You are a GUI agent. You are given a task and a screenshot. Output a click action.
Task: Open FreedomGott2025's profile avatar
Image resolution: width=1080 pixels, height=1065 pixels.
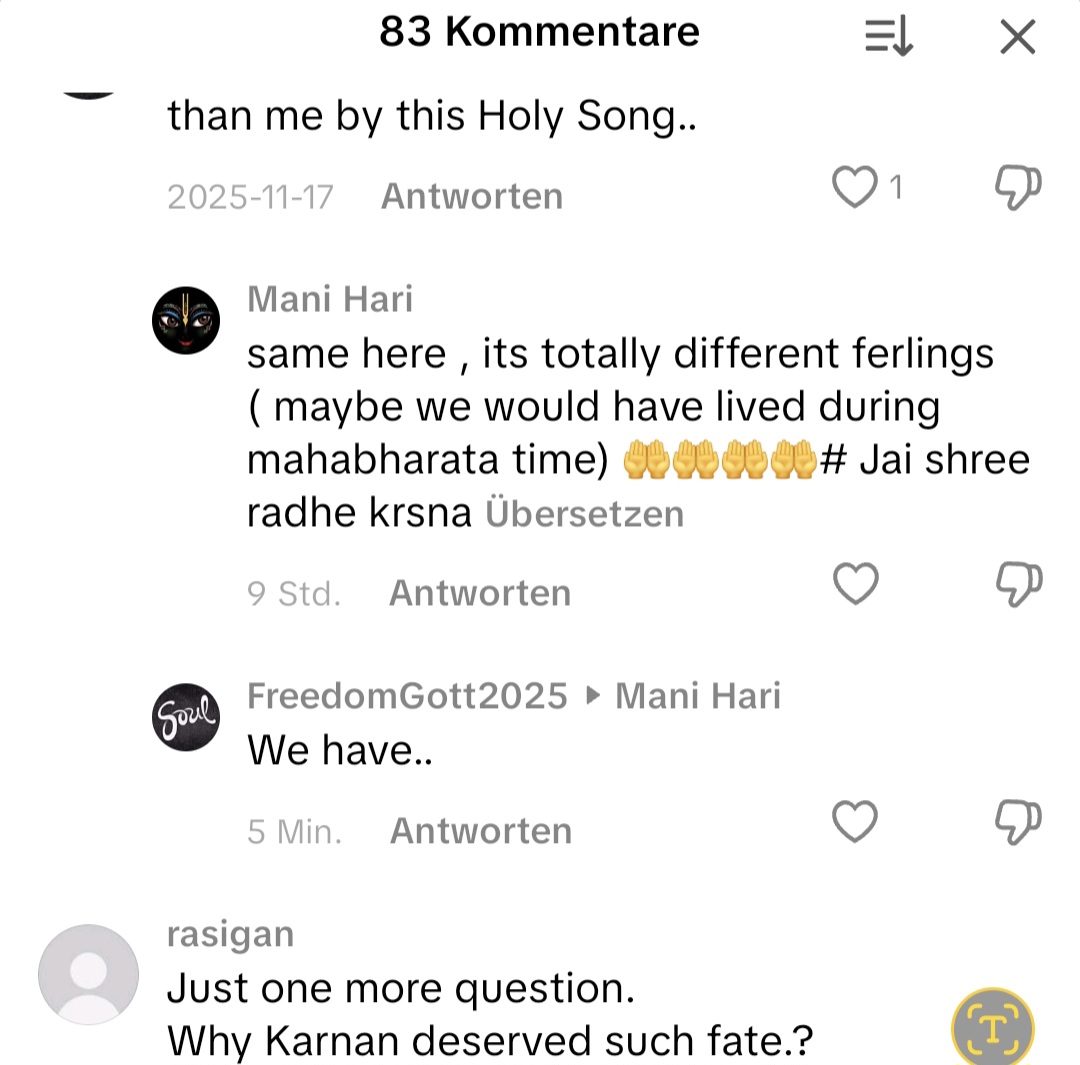[x=185, y=716]
